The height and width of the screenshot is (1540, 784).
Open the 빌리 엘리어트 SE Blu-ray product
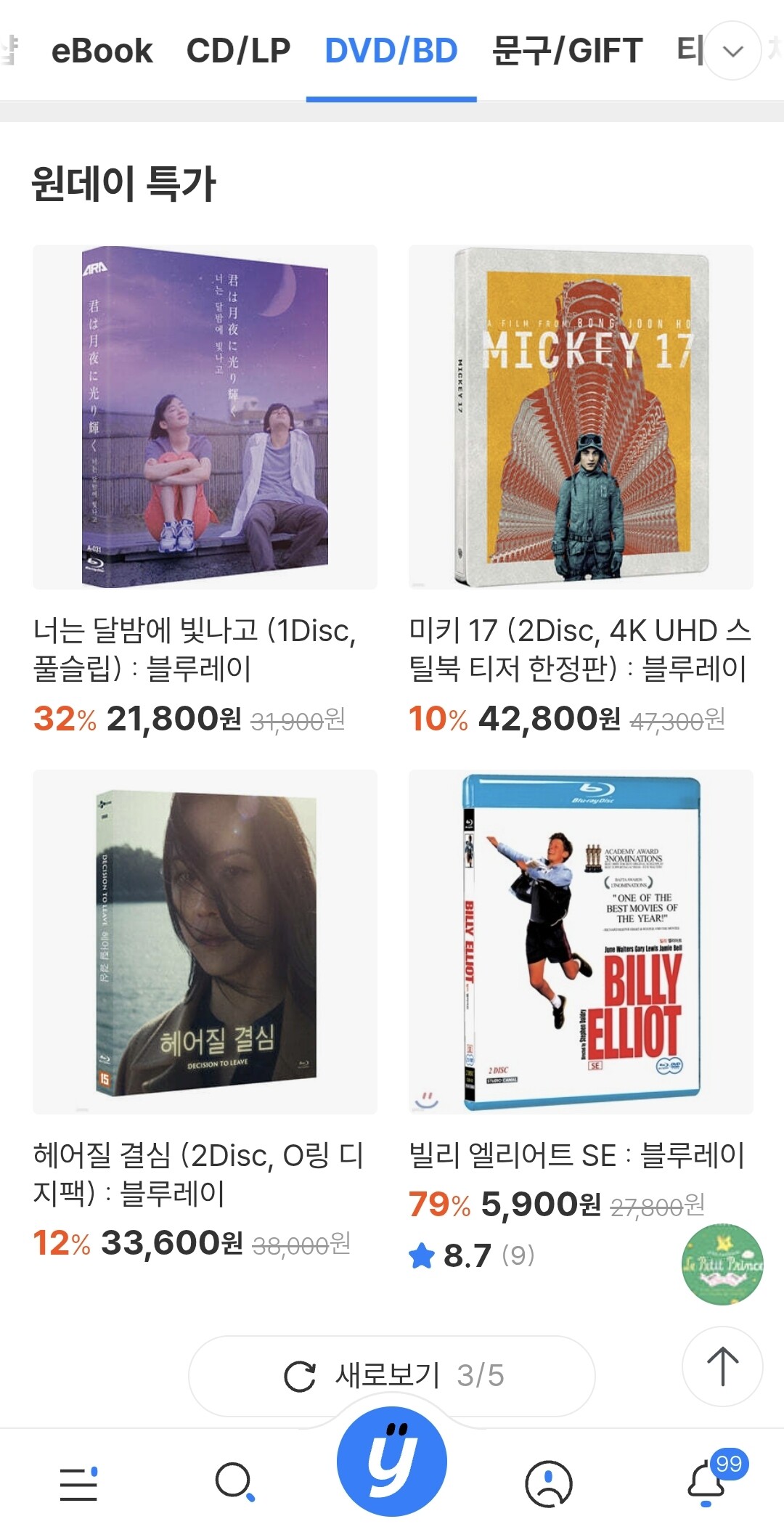coord(581,942)
